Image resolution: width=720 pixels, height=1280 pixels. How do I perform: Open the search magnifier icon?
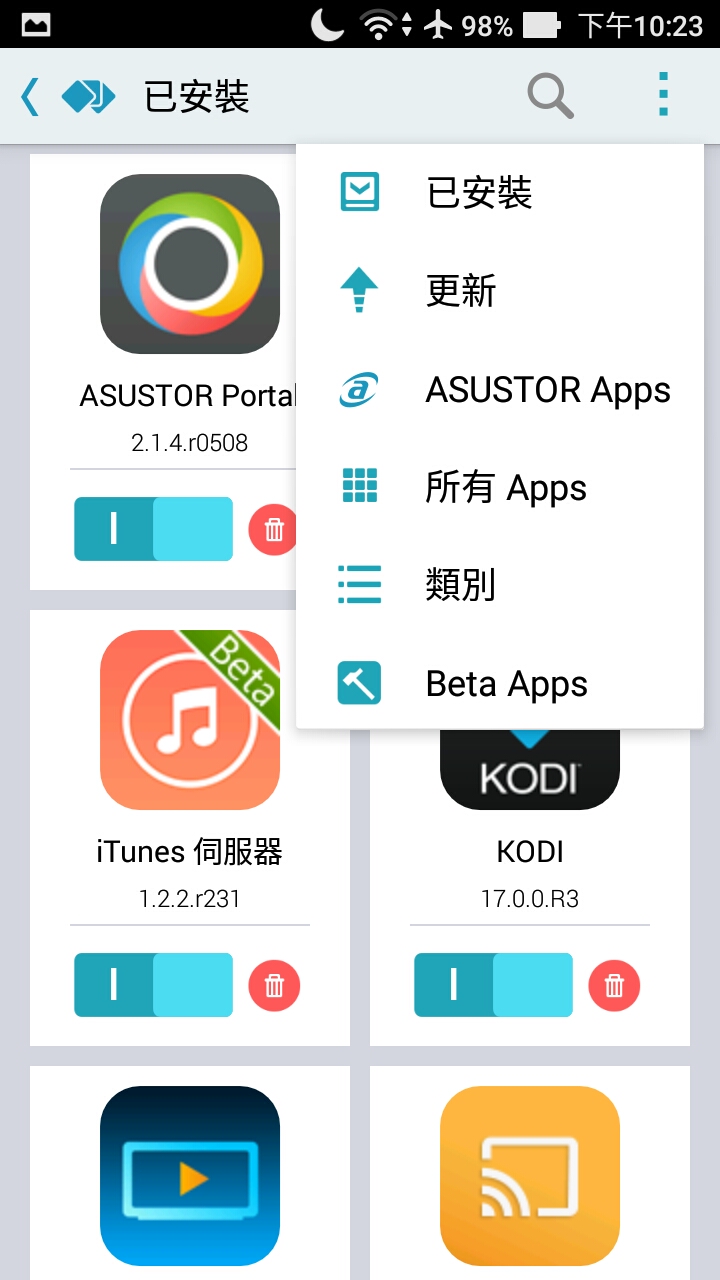(550, 97)
